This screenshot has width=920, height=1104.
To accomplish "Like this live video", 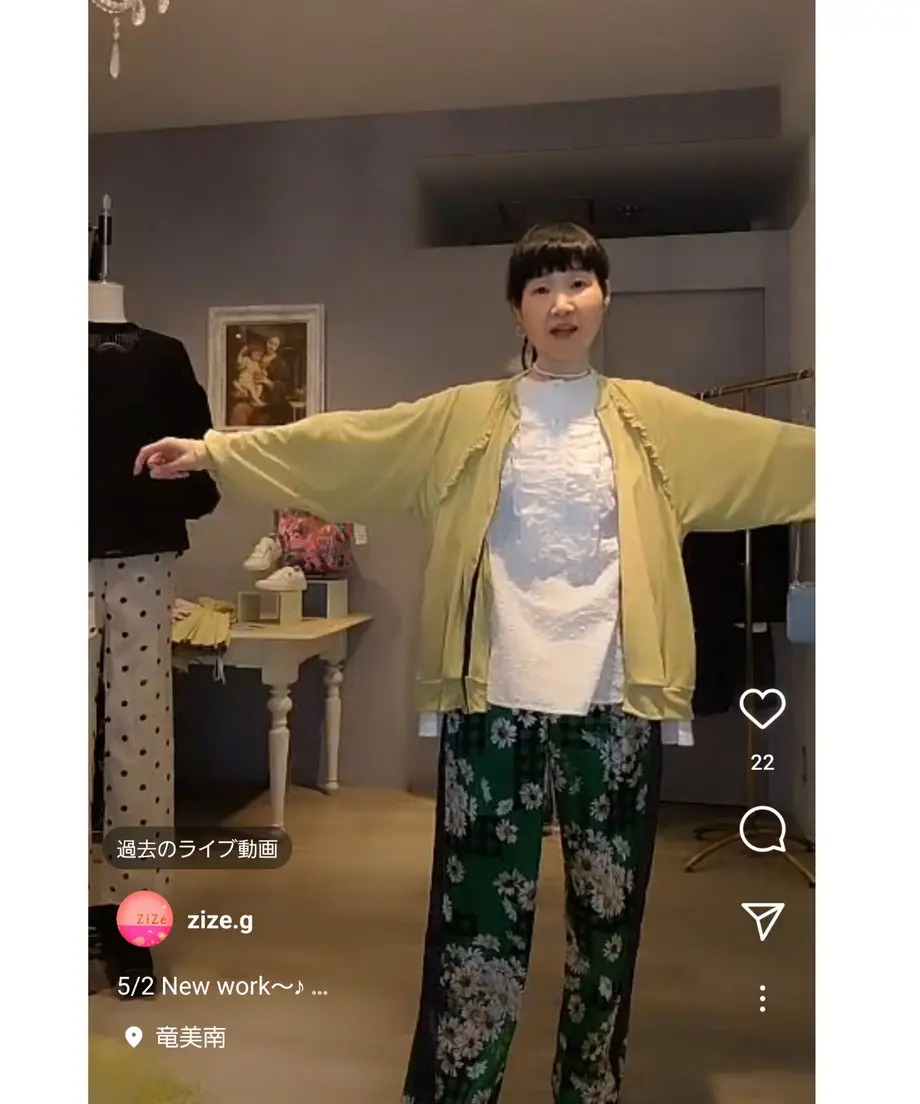I will click(762, 709).
